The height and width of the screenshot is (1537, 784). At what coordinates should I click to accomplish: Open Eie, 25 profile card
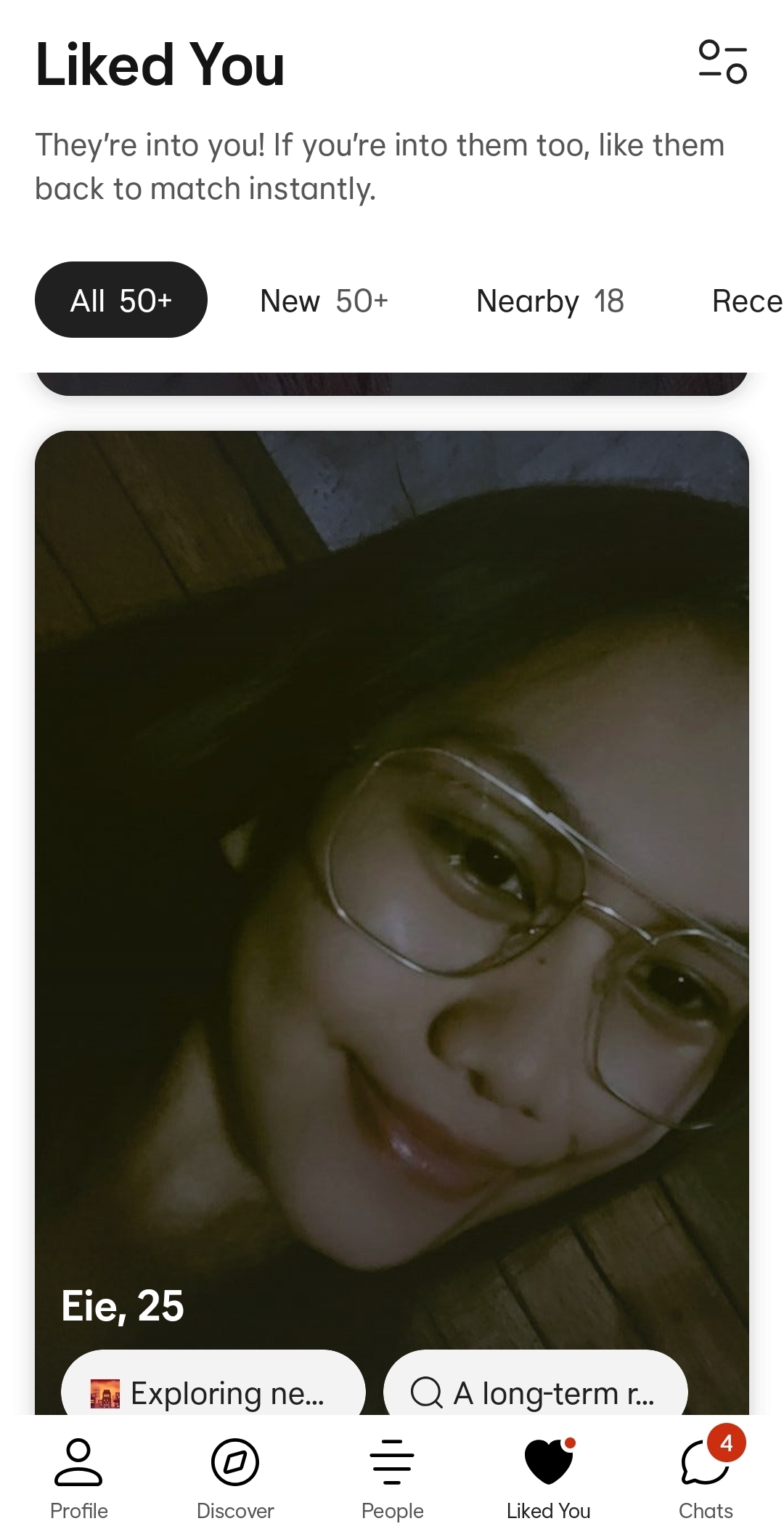[x=392, y=922]
